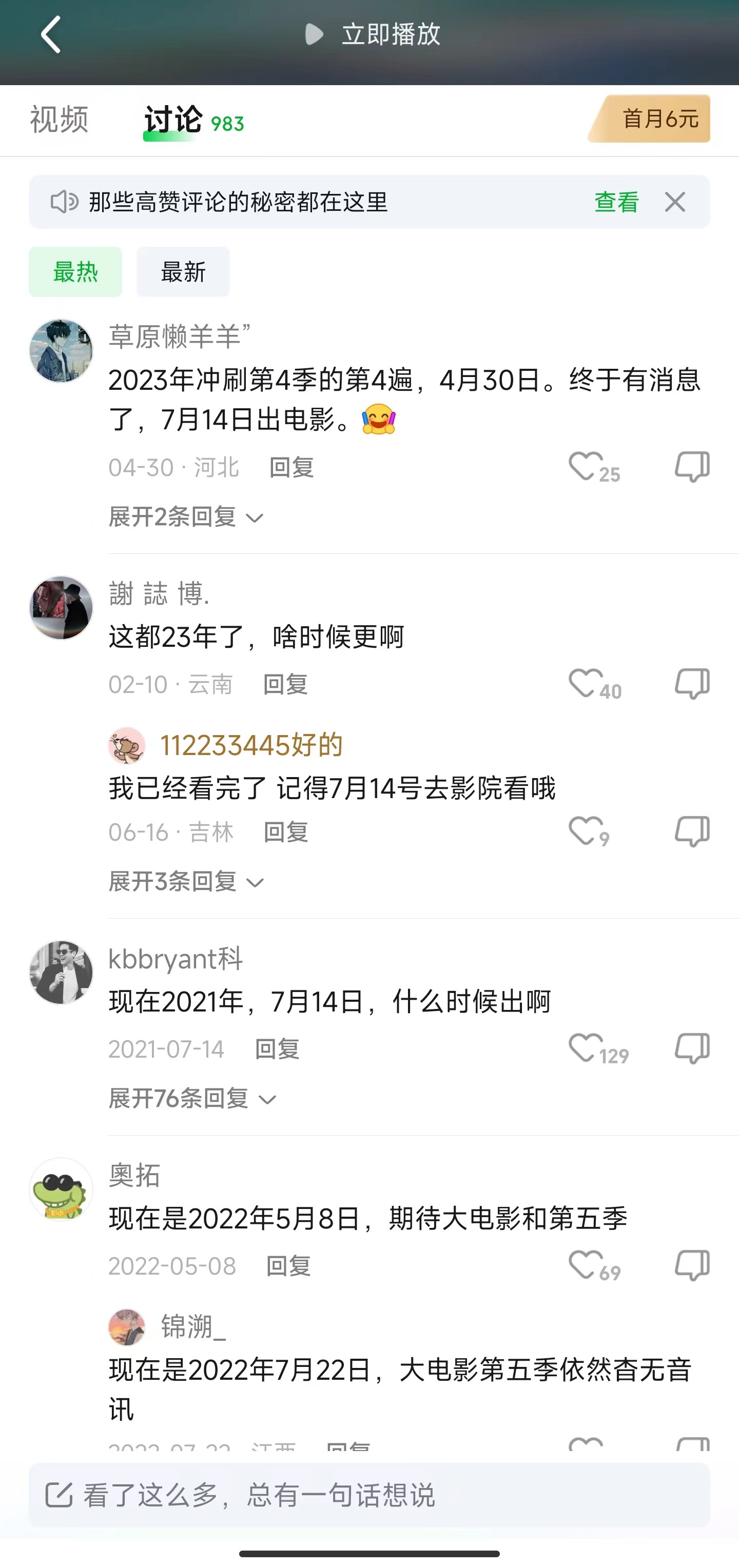Reply to 奥拓's comment
739x1568 pixels.
[x=288, y=1266]
